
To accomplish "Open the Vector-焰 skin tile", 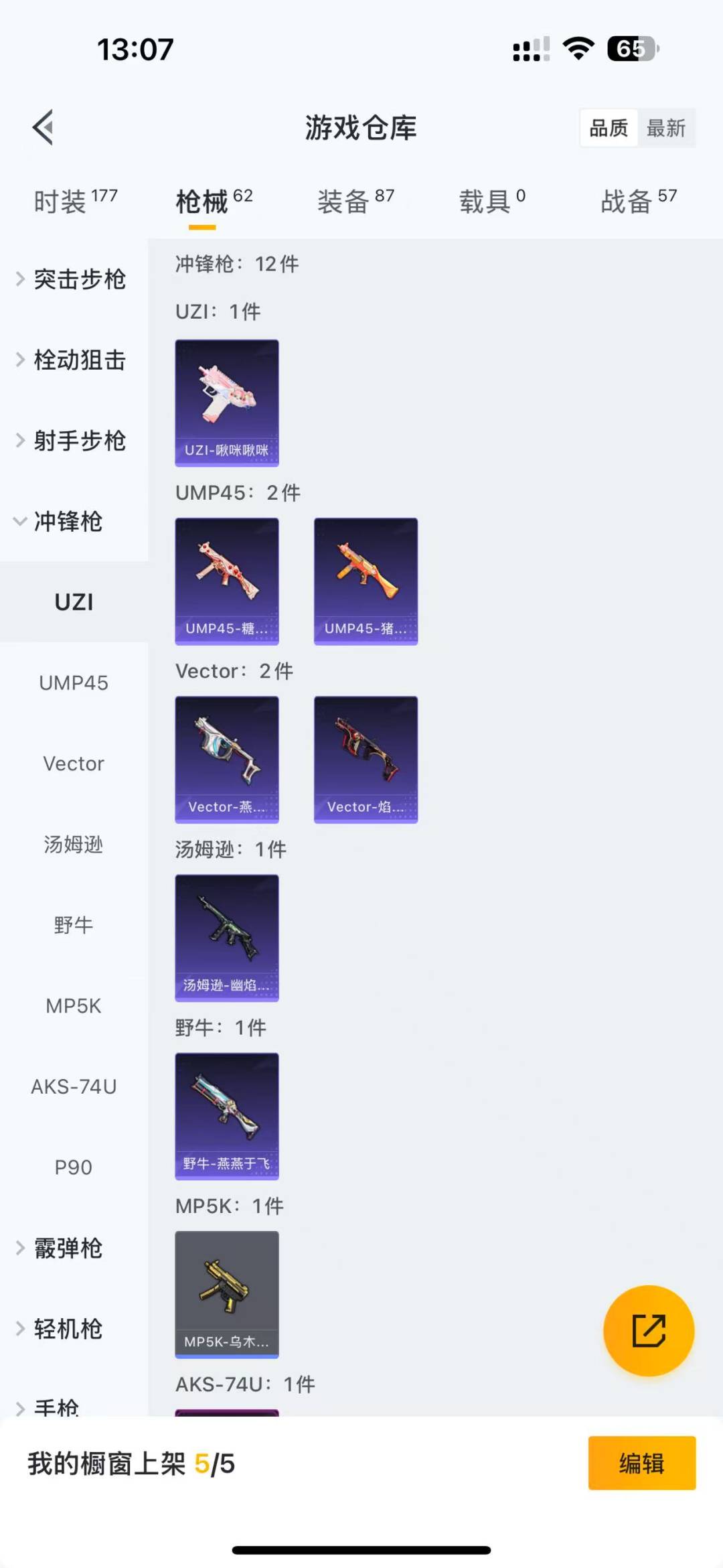I will [366, 759].
